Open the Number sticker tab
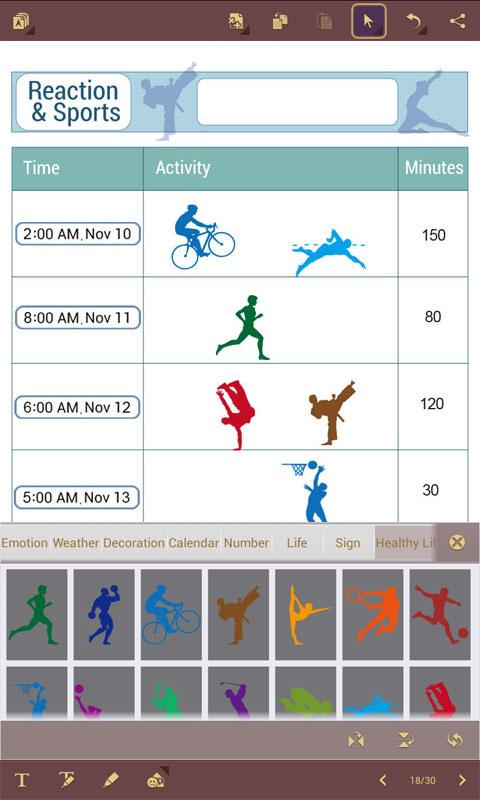The height and width of the screenshot is (800, 480). click(x=246, y=543)
